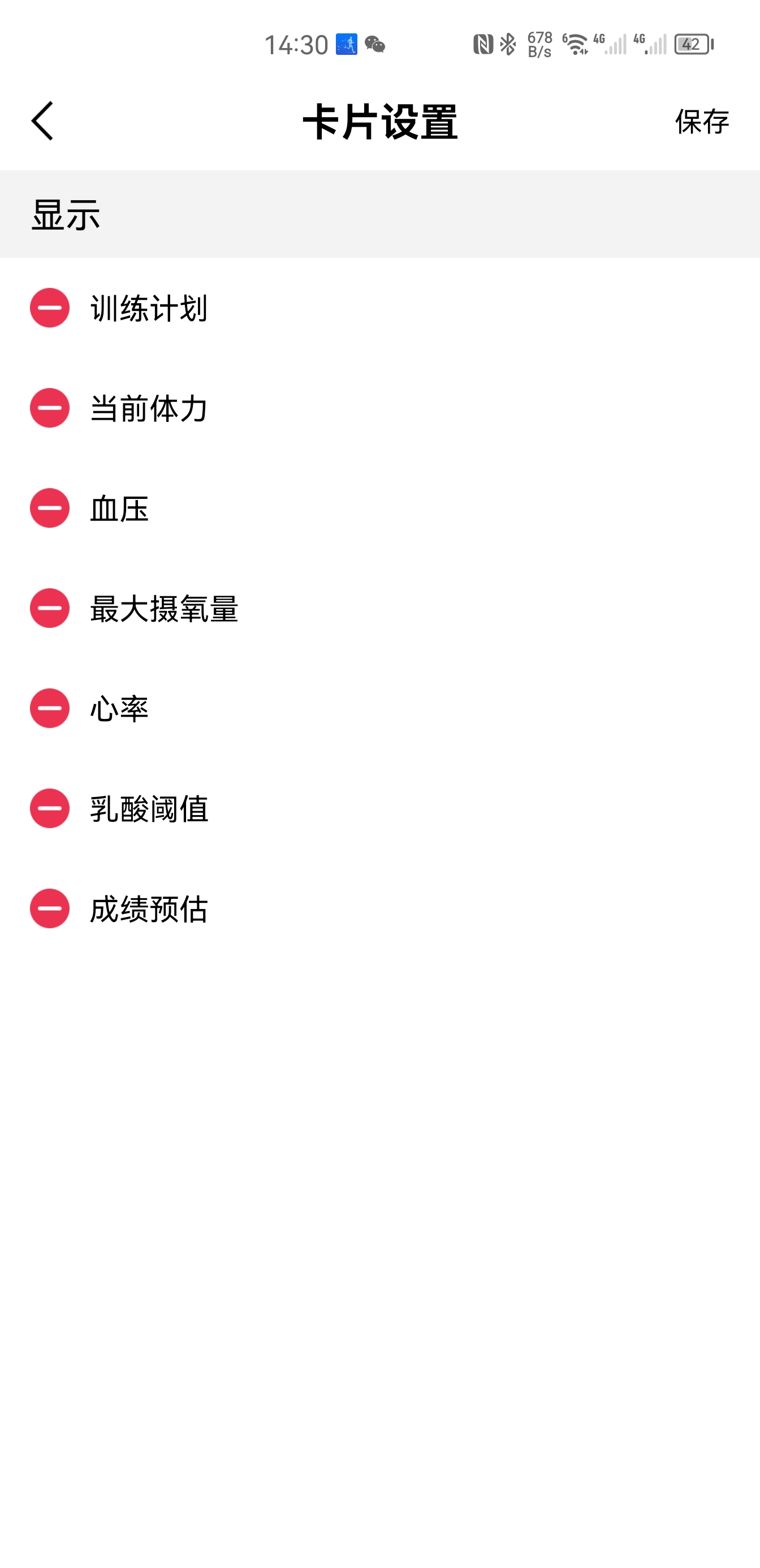Screen dimensions: 760x1568
Task: Select the 训练计划 list entry
Action: point(149,308)
